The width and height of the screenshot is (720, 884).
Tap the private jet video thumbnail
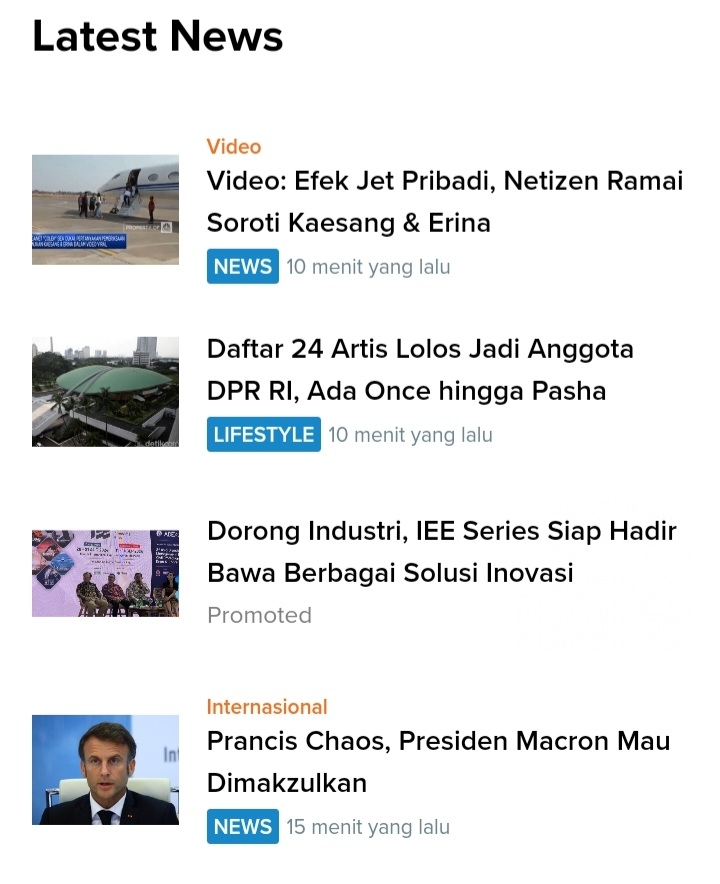point(105,209)
